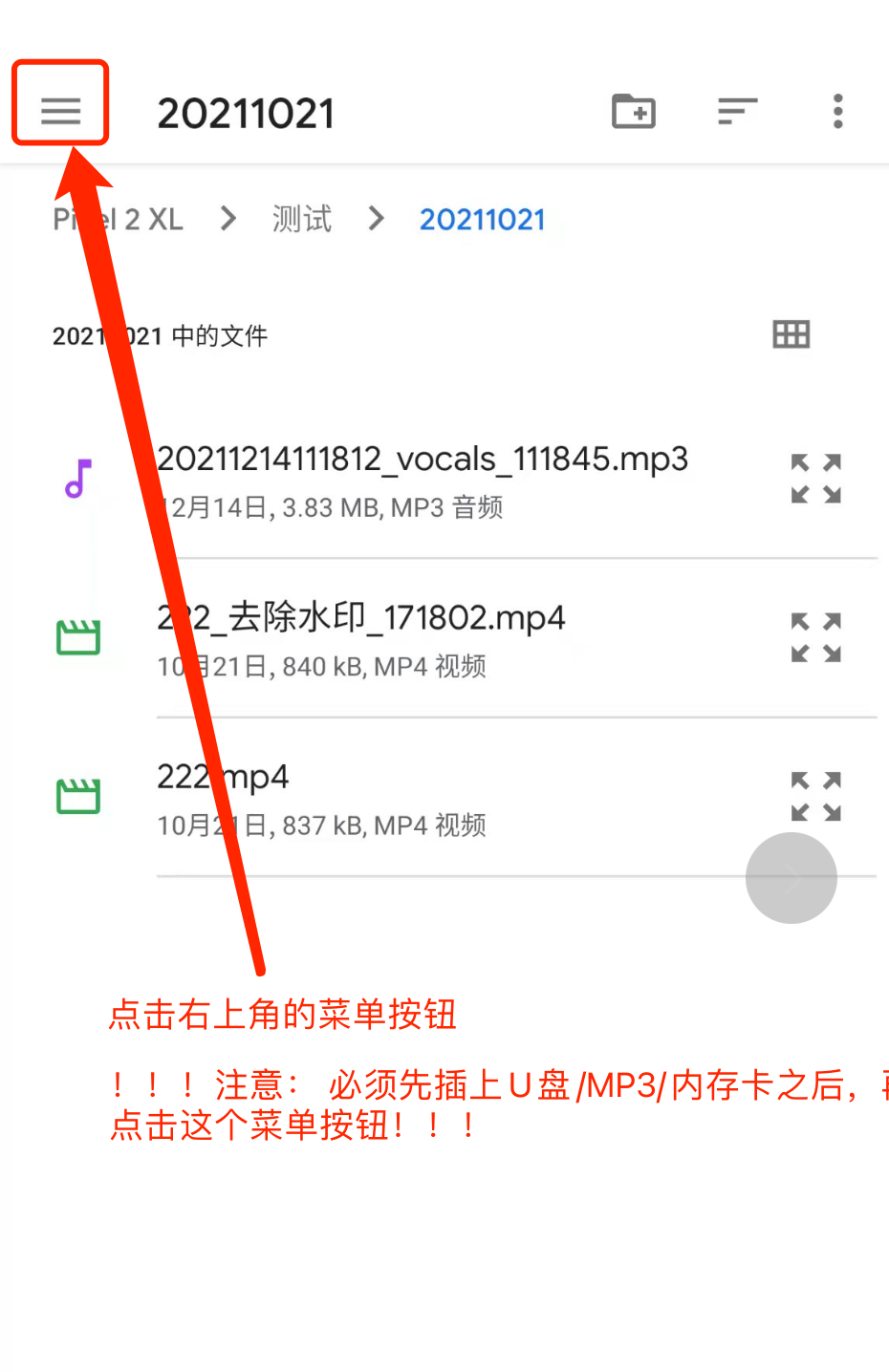
Task: Switch the file list to grid view
Action: coord(791,334)
